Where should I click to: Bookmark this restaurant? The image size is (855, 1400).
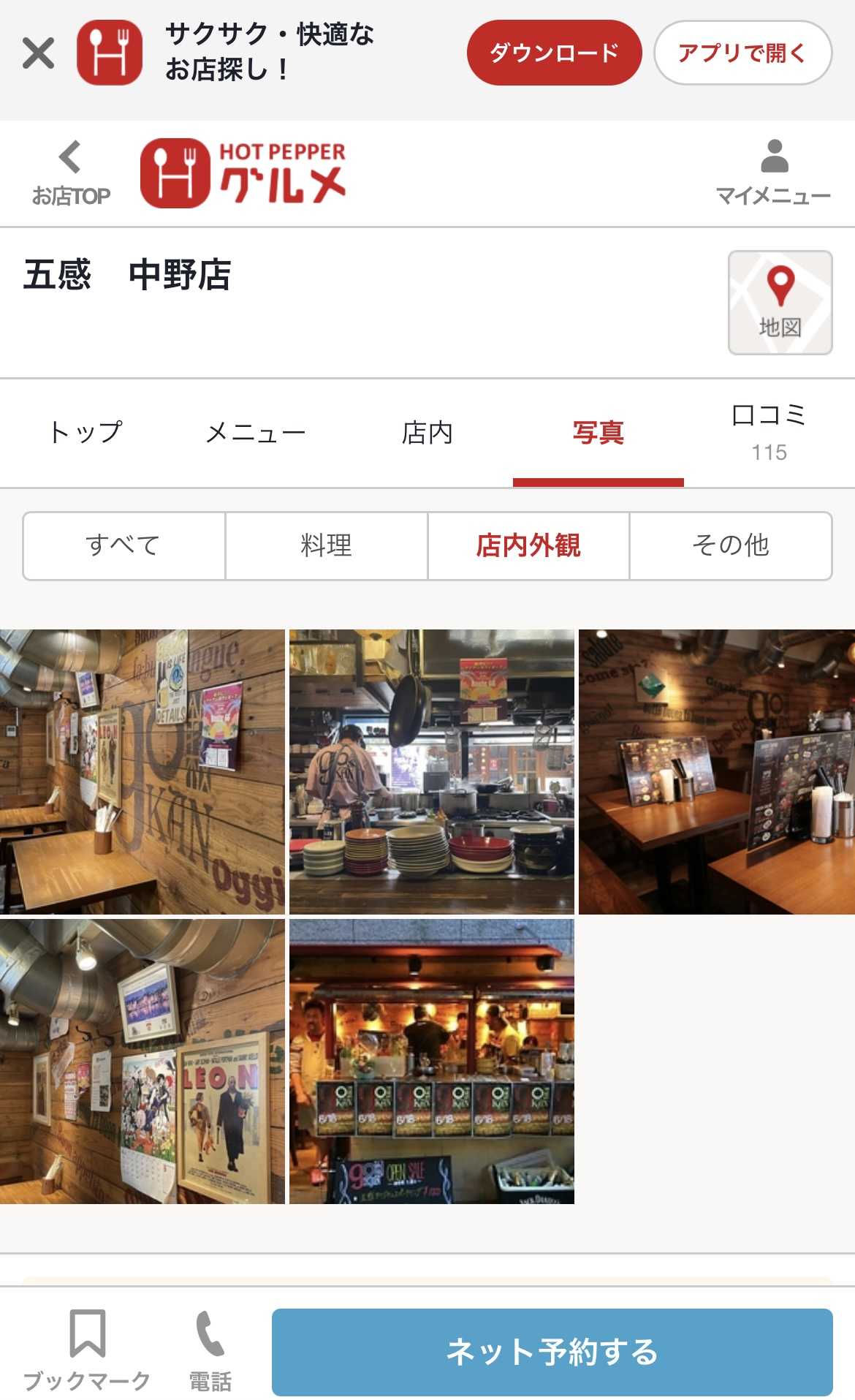point(87,1350)
